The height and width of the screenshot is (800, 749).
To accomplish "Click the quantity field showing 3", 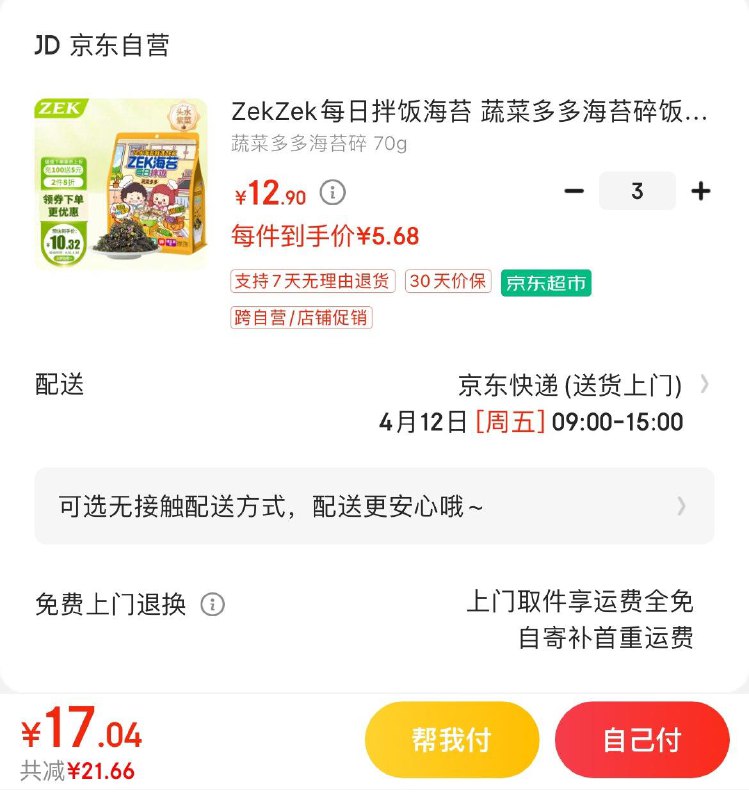I will [x=638, y=190].
